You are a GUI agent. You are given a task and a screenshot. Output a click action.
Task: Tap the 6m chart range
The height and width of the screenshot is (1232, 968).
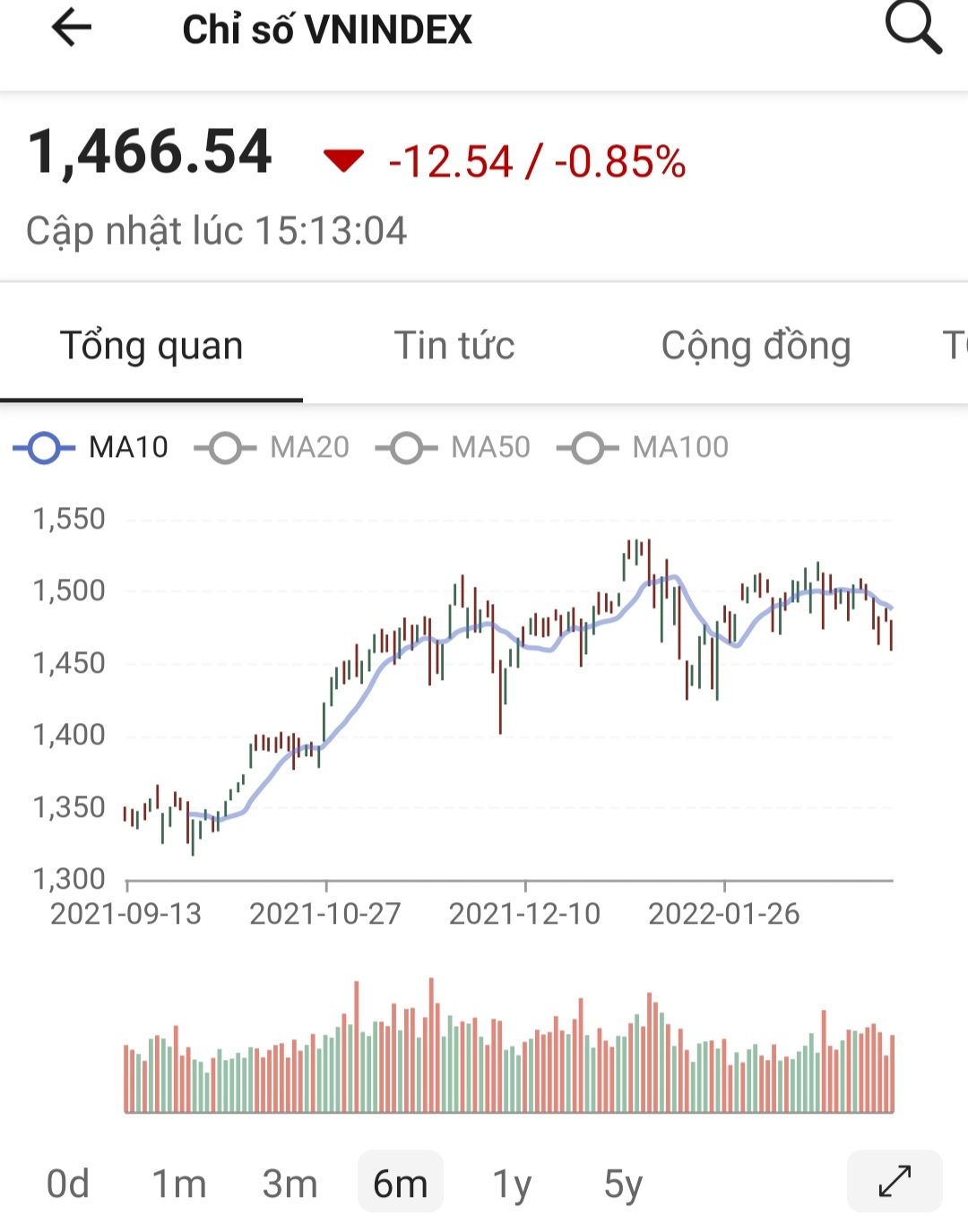[x=400, y=1184]
